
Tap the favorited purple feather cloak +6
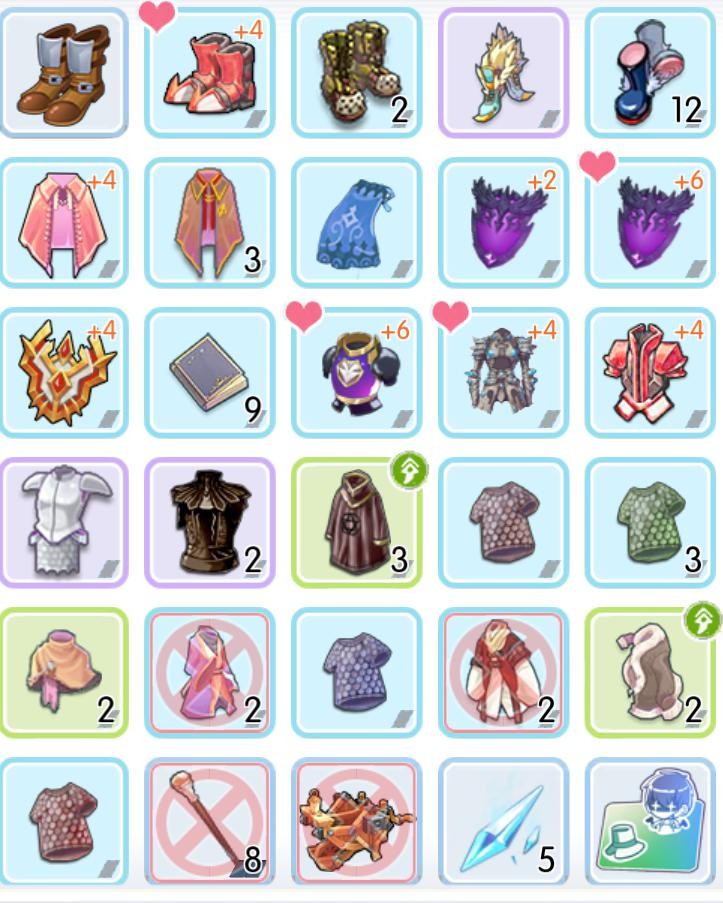tap(649, 222)
